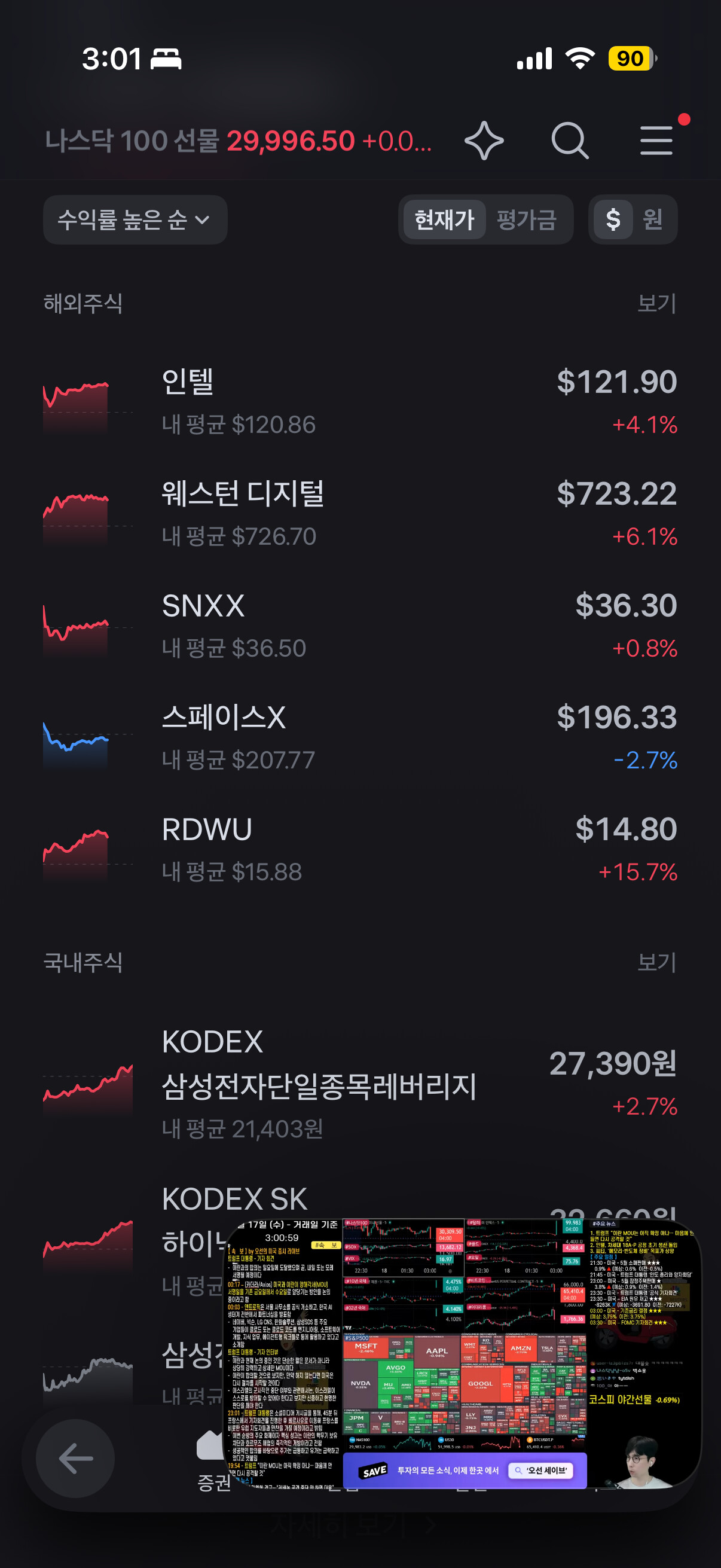
Task: Switch currency to 원
Action: tap(653, 219)
